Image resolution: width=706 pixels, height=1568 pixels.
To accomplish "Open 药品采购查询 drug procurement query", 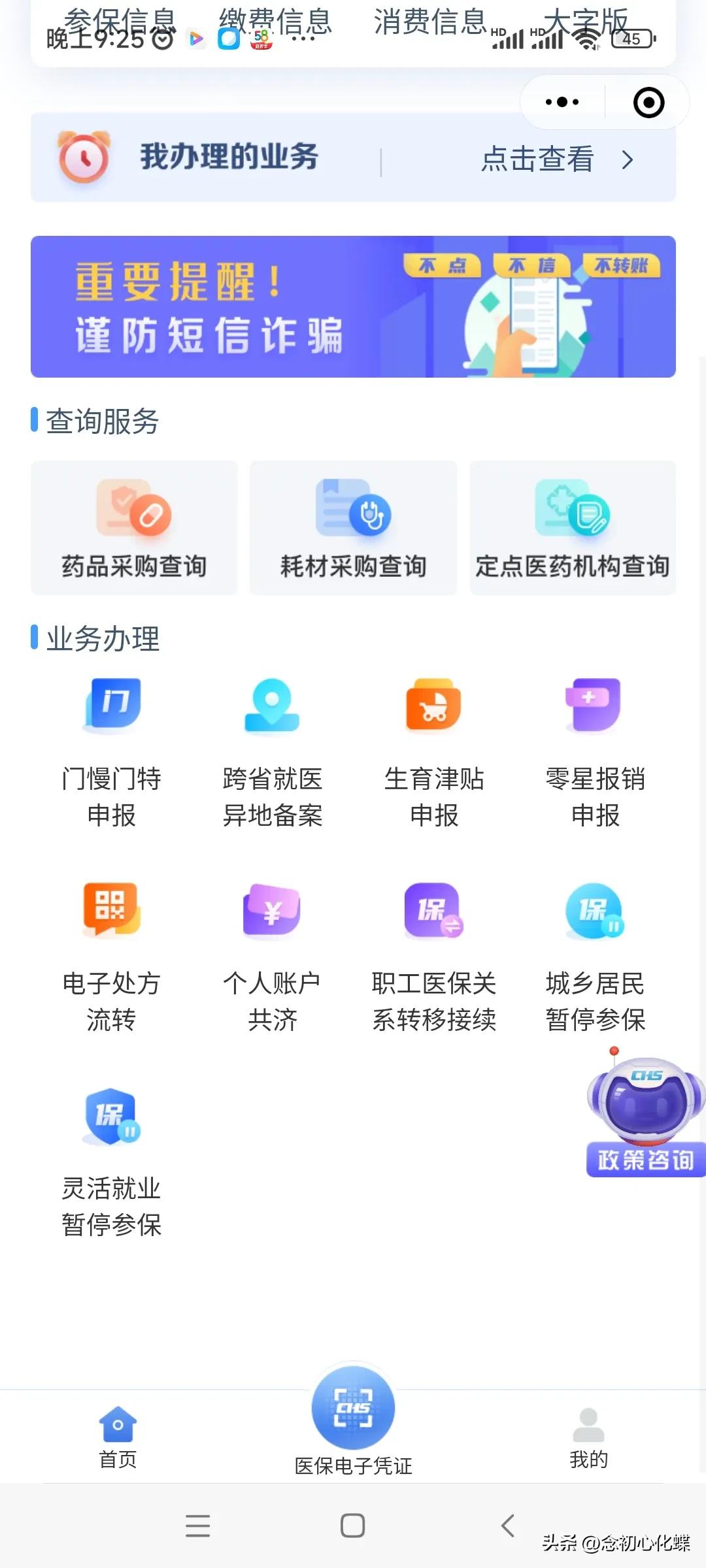I will click(x=133, y=529).
